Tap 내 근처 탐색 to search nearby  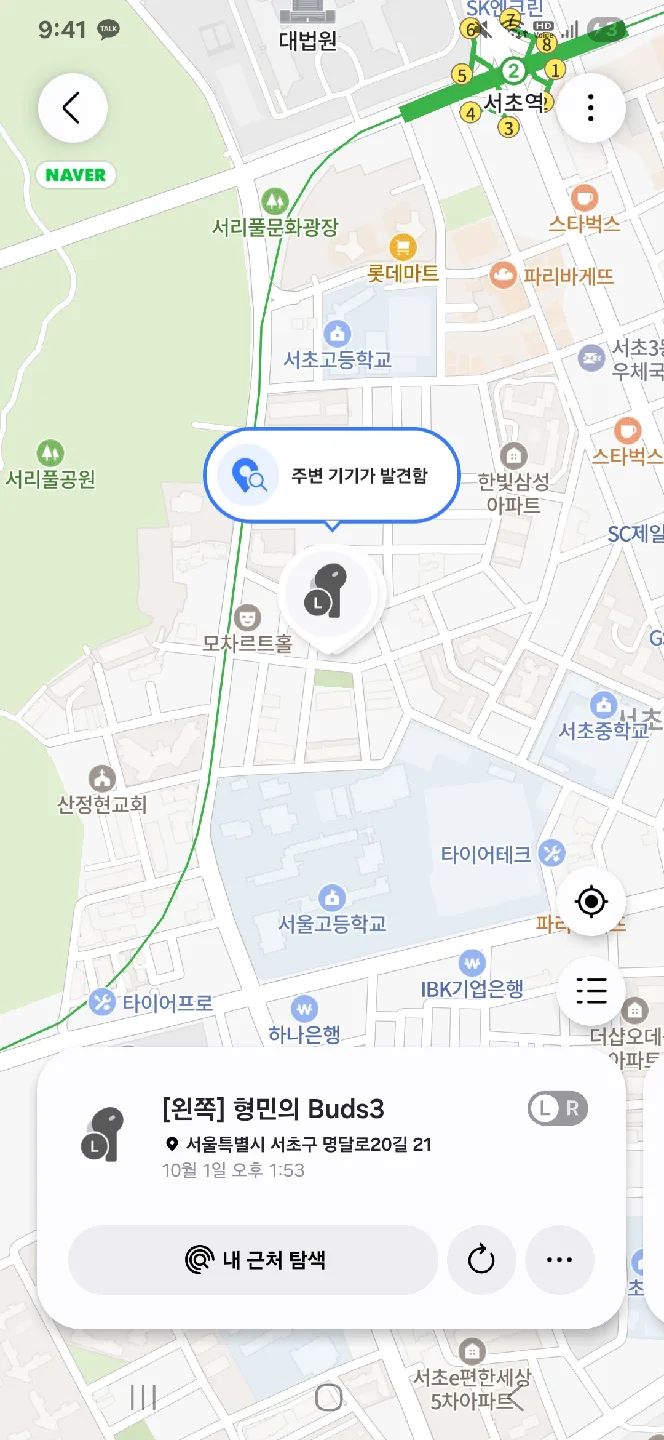[253, 1260]
